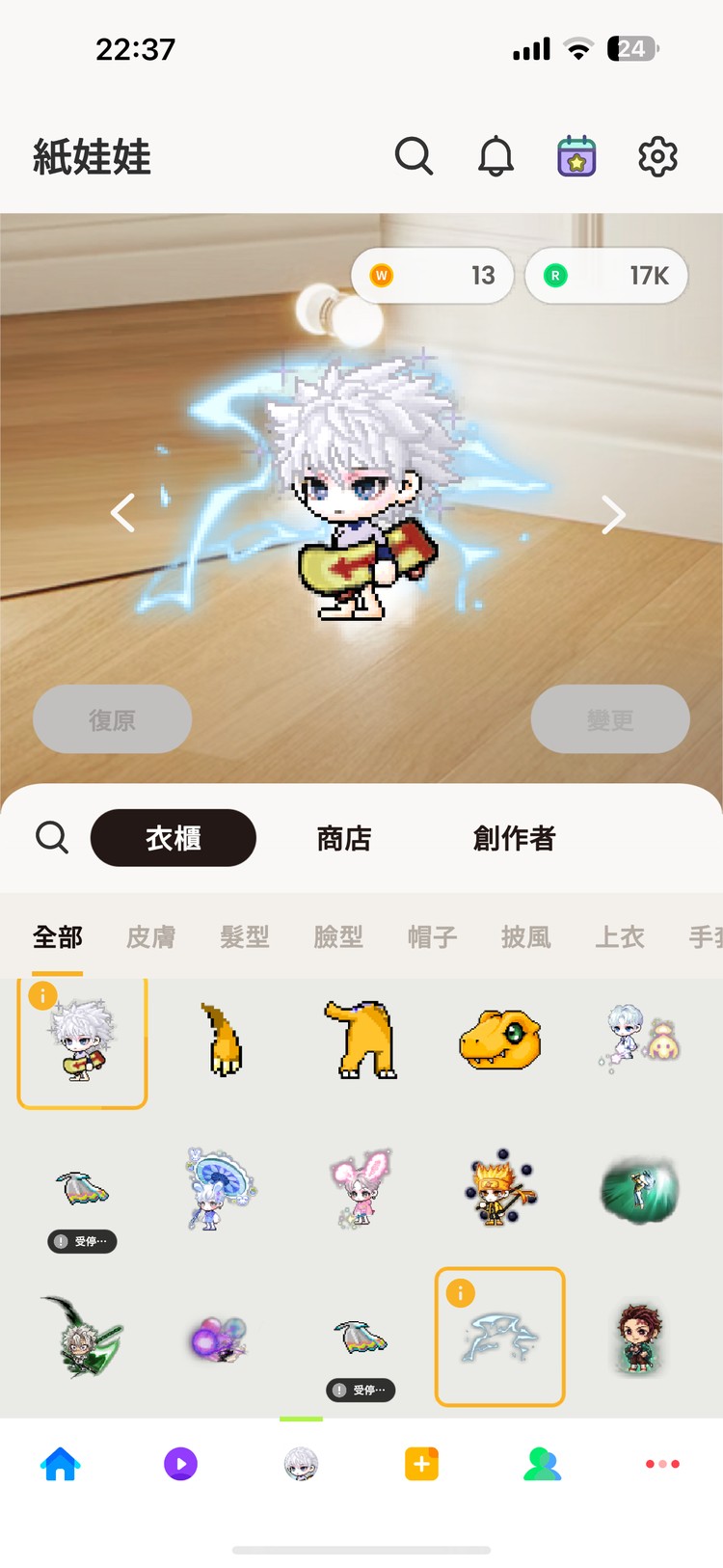
Task: Open the purple play video tab
Action: (180, 1464)
